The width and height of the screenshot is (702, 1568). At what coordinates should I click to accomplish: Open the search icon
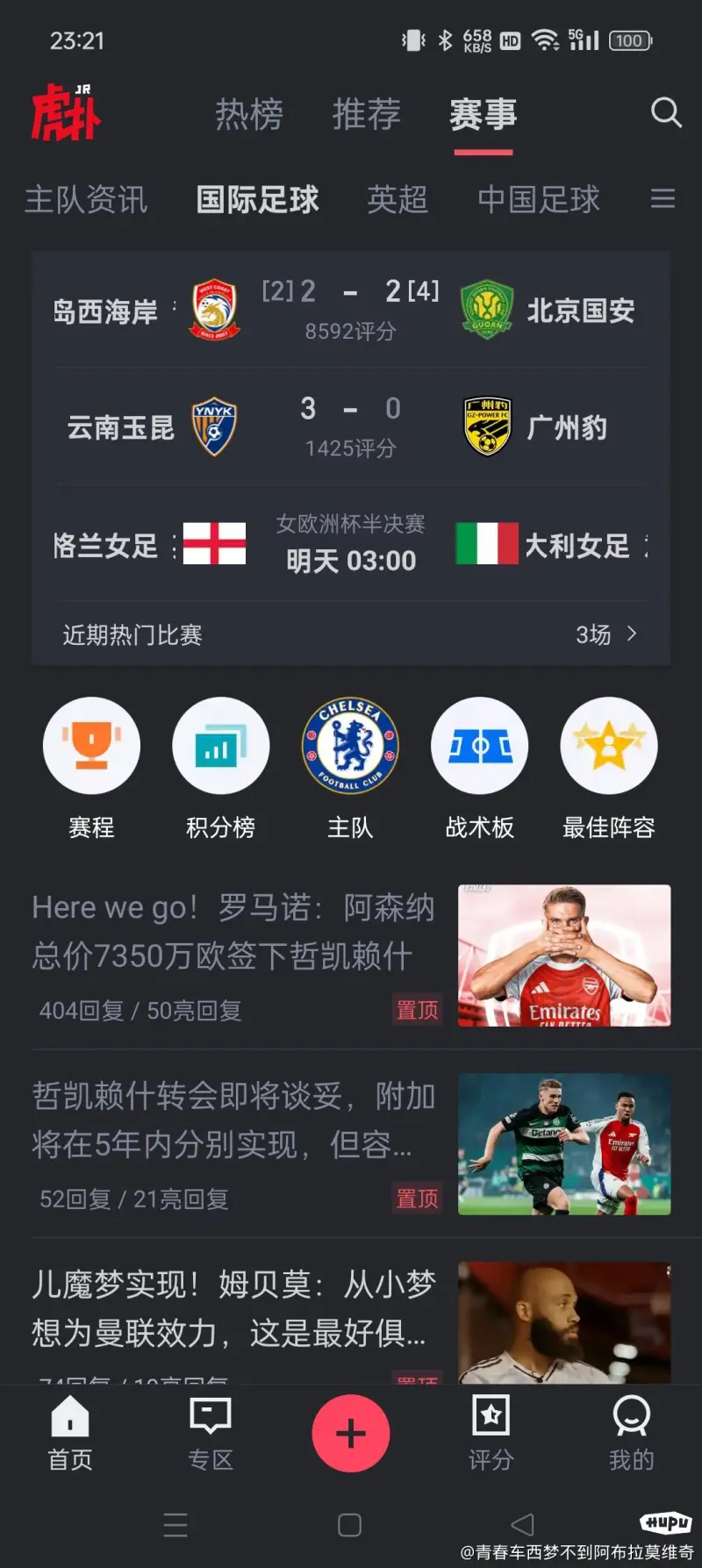(666, 112)
